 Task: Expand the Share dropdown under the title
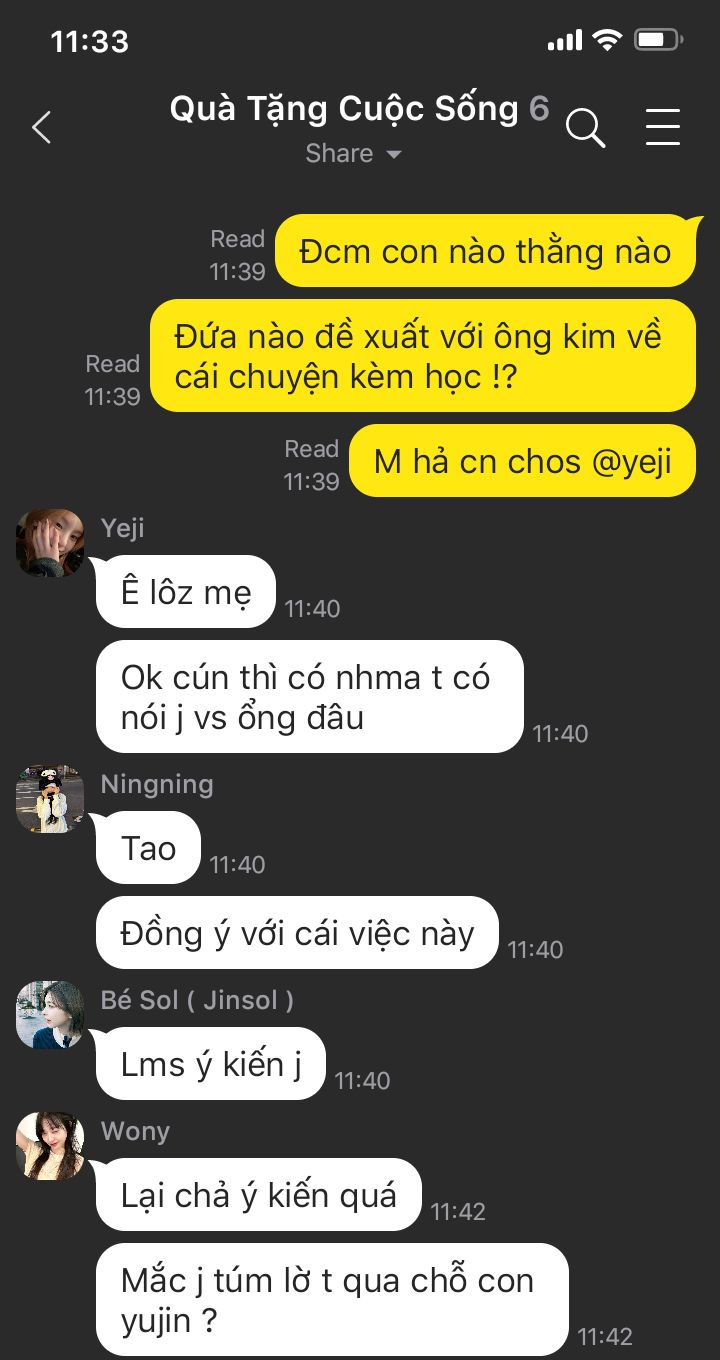[x=354, y=154]
